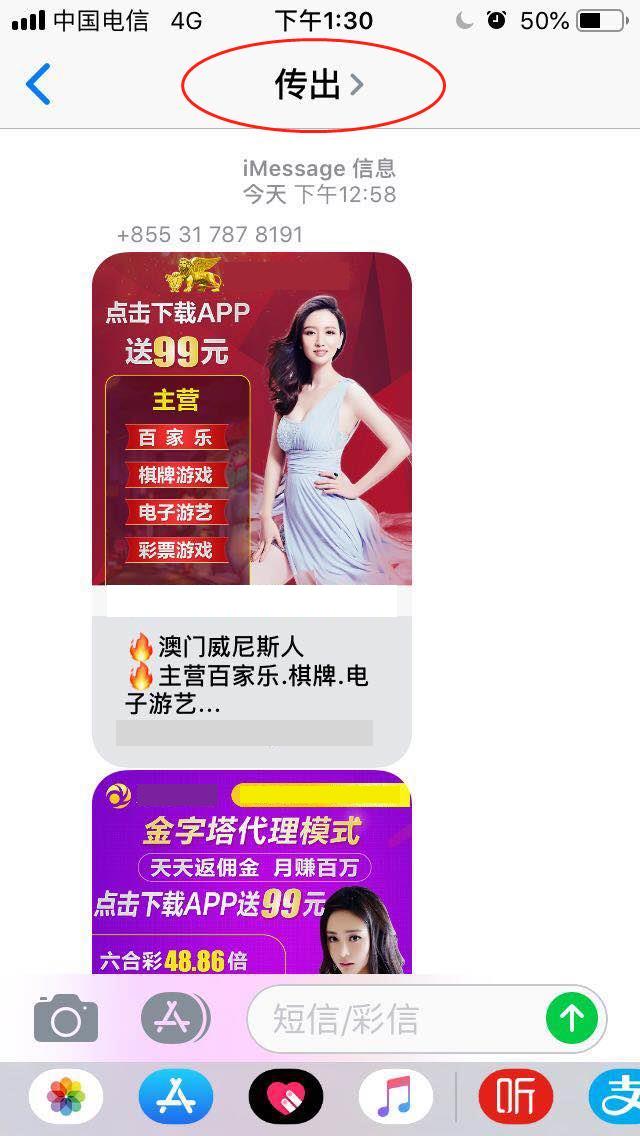Open the Photos app in app drawer
This screenshot has height=1136, width=640.
[x=66, y=1097]
